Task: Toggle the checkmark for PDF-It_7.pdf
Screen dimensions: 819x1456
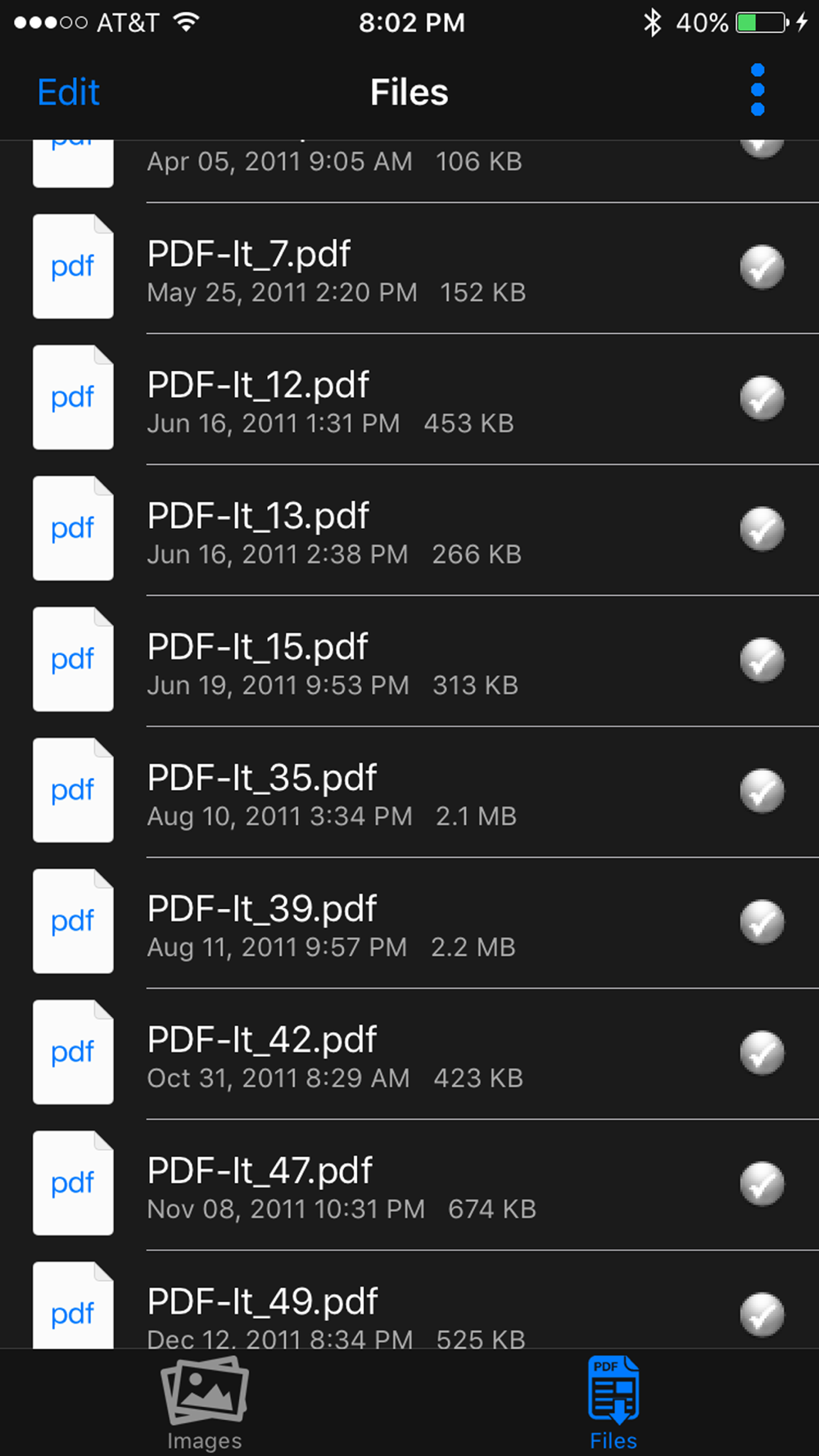Action: click(x=762, y=267)
